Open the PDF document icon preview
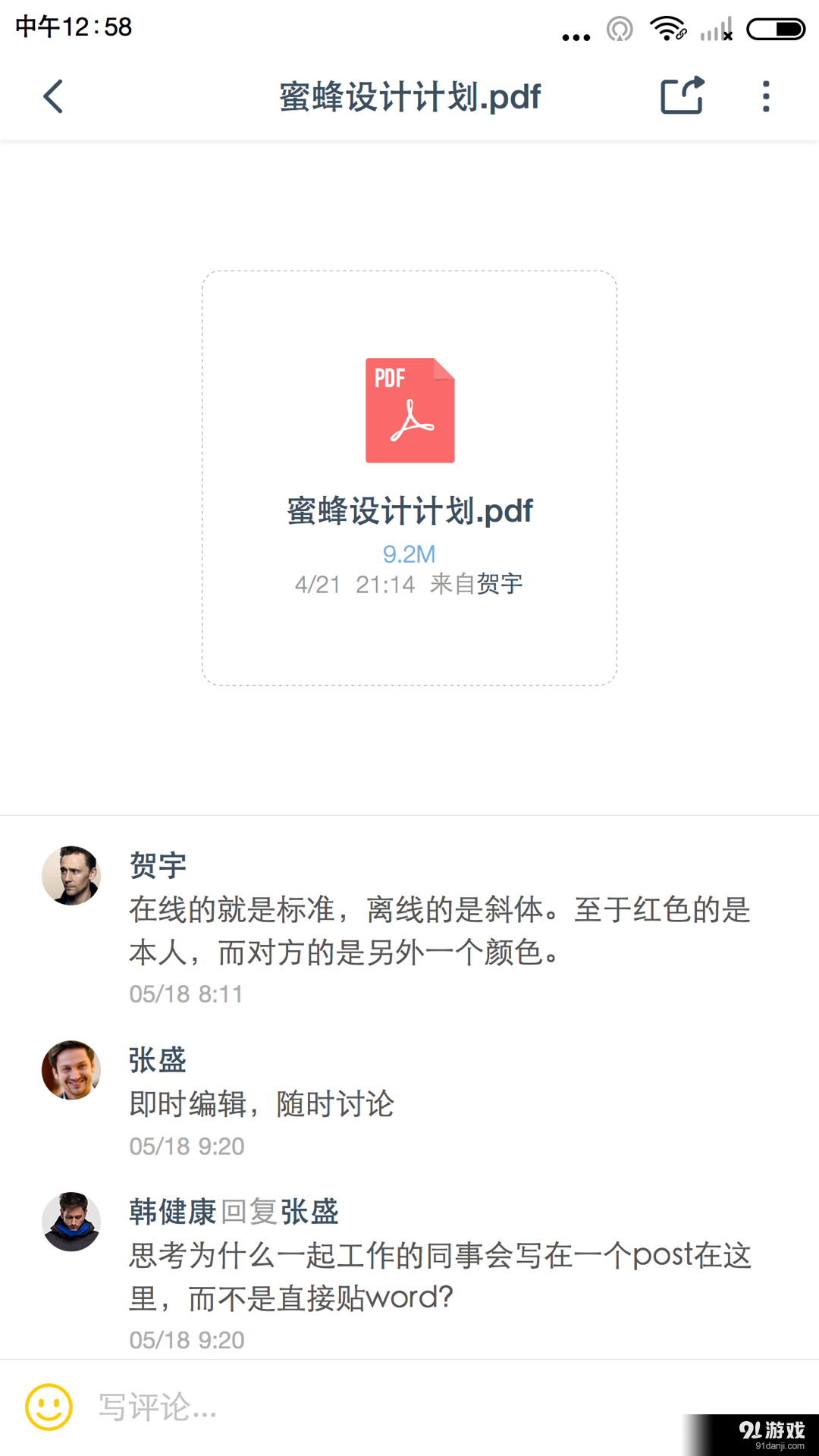 click(x=409, y=409)
